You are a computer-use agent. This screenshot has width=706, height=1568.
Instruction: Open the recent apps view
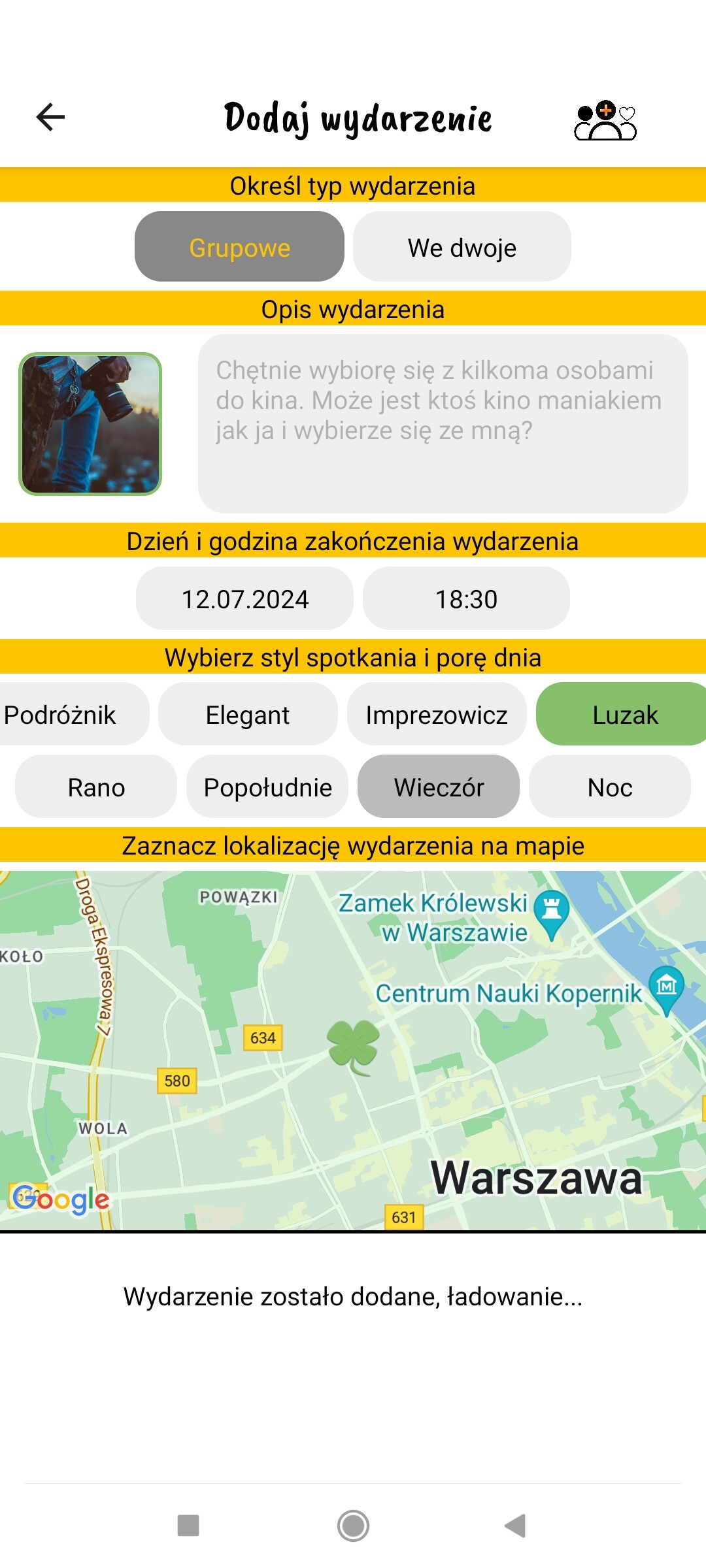click(x=188, y=1526)
